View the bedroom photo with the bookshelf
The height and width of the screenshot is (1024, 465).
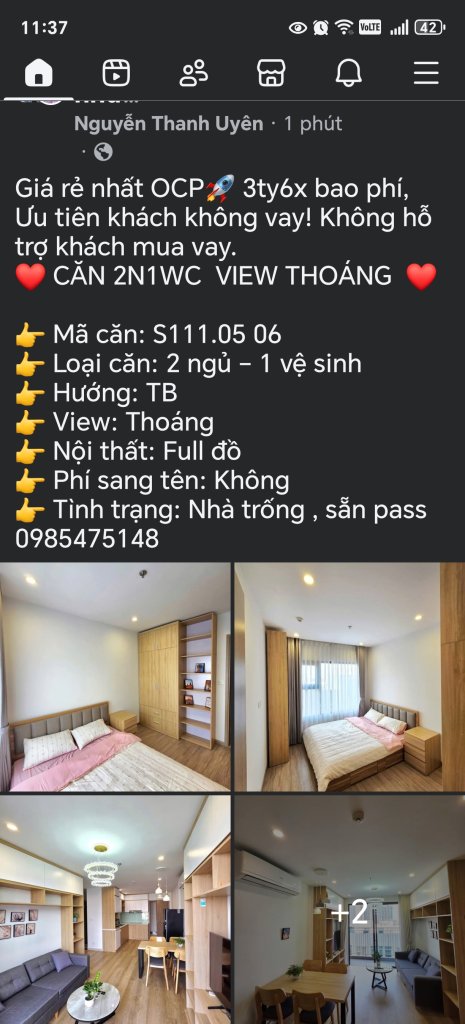[x=115, y=677]
